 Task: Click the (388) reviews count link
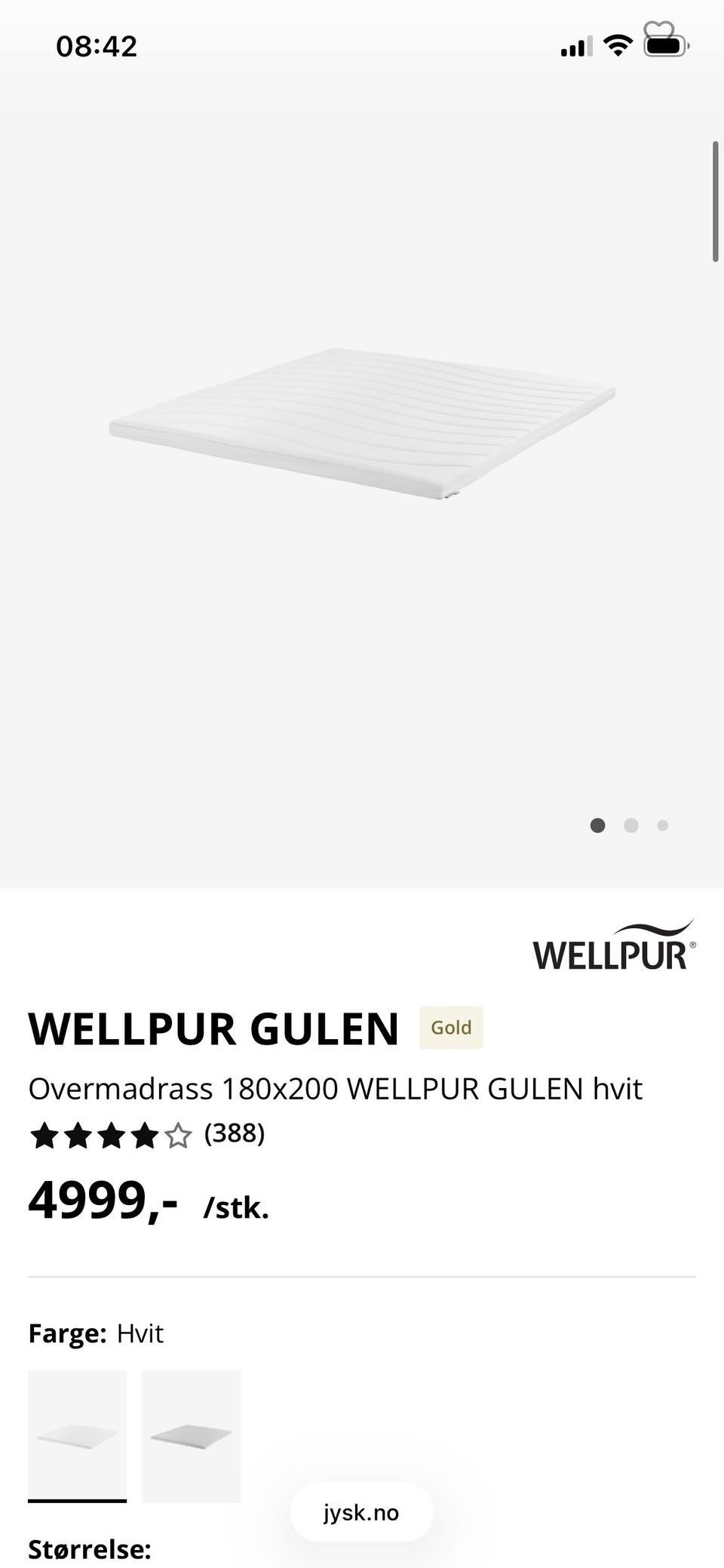(x=235, y=1134)
